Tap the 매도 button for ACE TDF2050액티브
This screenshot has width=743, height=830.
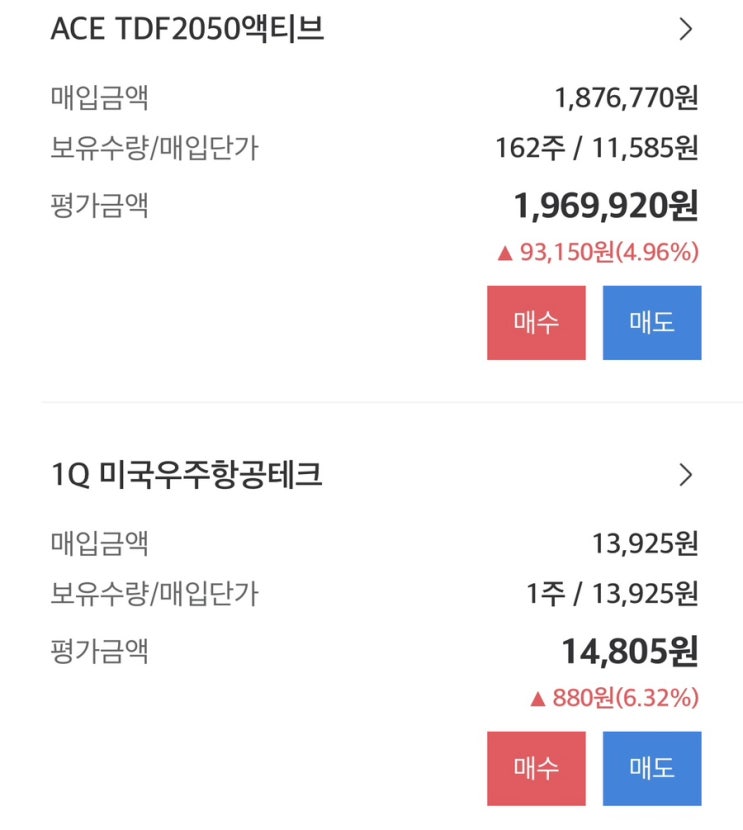[x=651, y=322]
